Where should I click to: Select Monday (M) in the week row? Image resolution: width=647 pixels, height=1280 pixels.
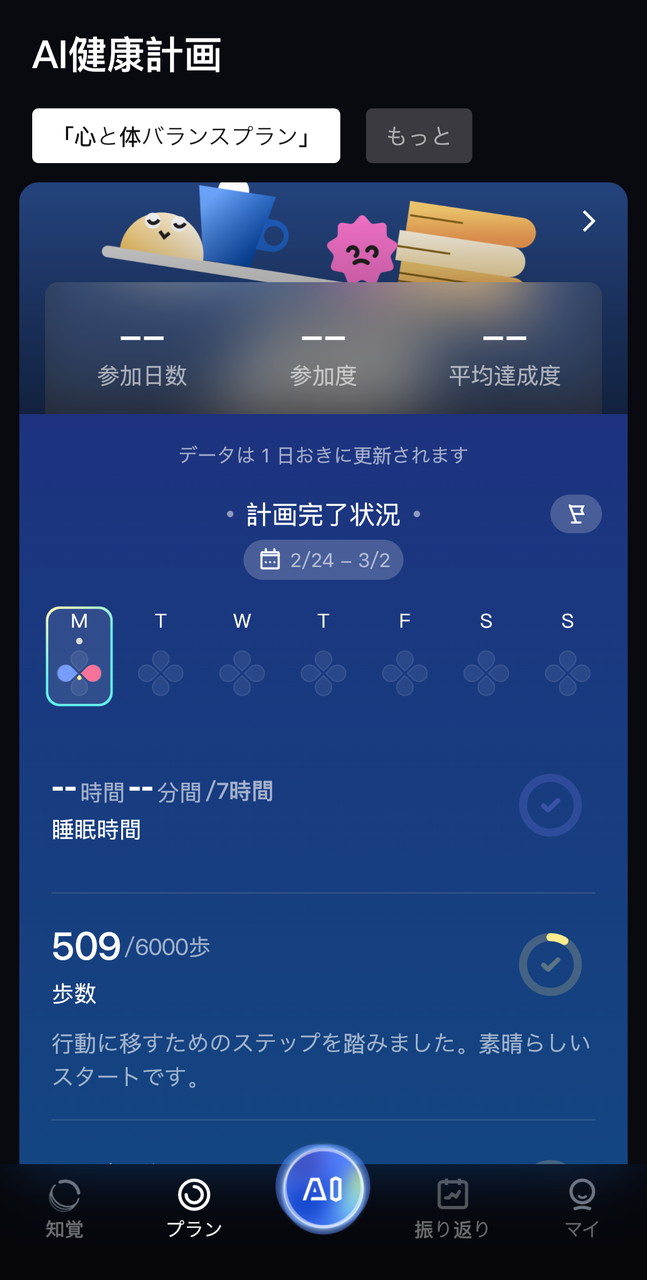pos(79,656)
